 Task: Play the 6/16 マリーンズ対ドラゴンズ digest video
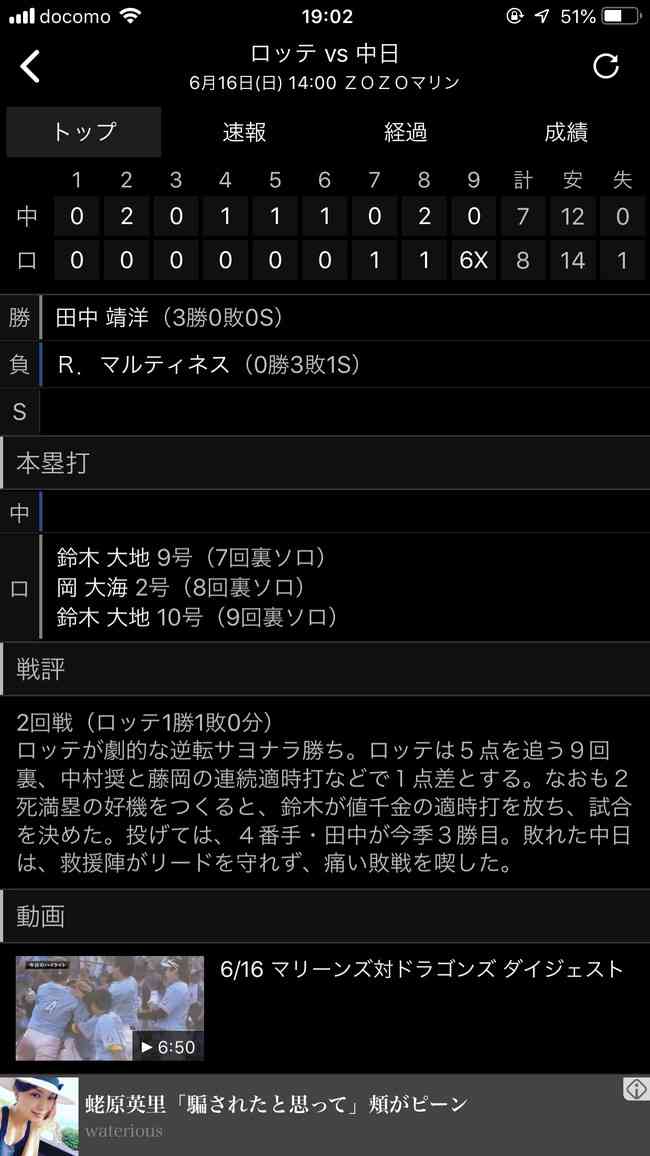pyautogui.click(x=110, y=1008)
